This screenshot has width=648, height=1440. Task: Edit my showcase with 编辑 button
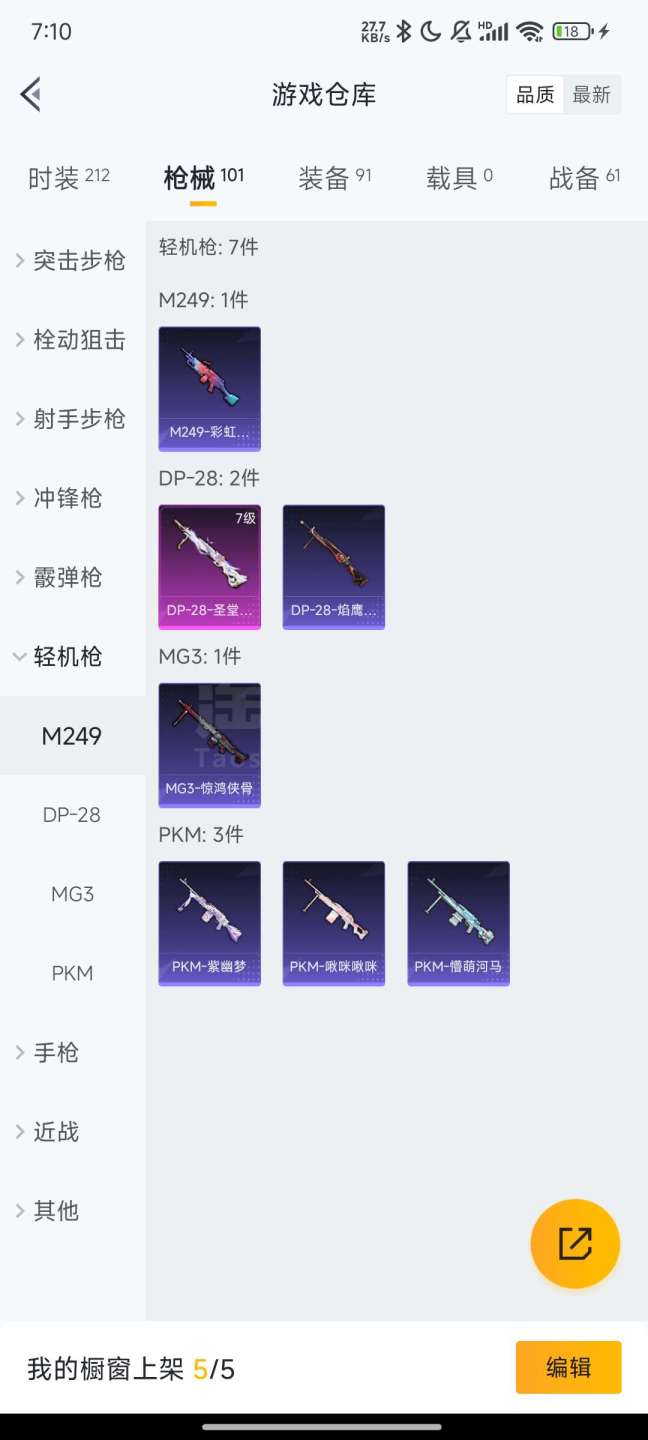pyautogui.click(x=568, y=1367)
